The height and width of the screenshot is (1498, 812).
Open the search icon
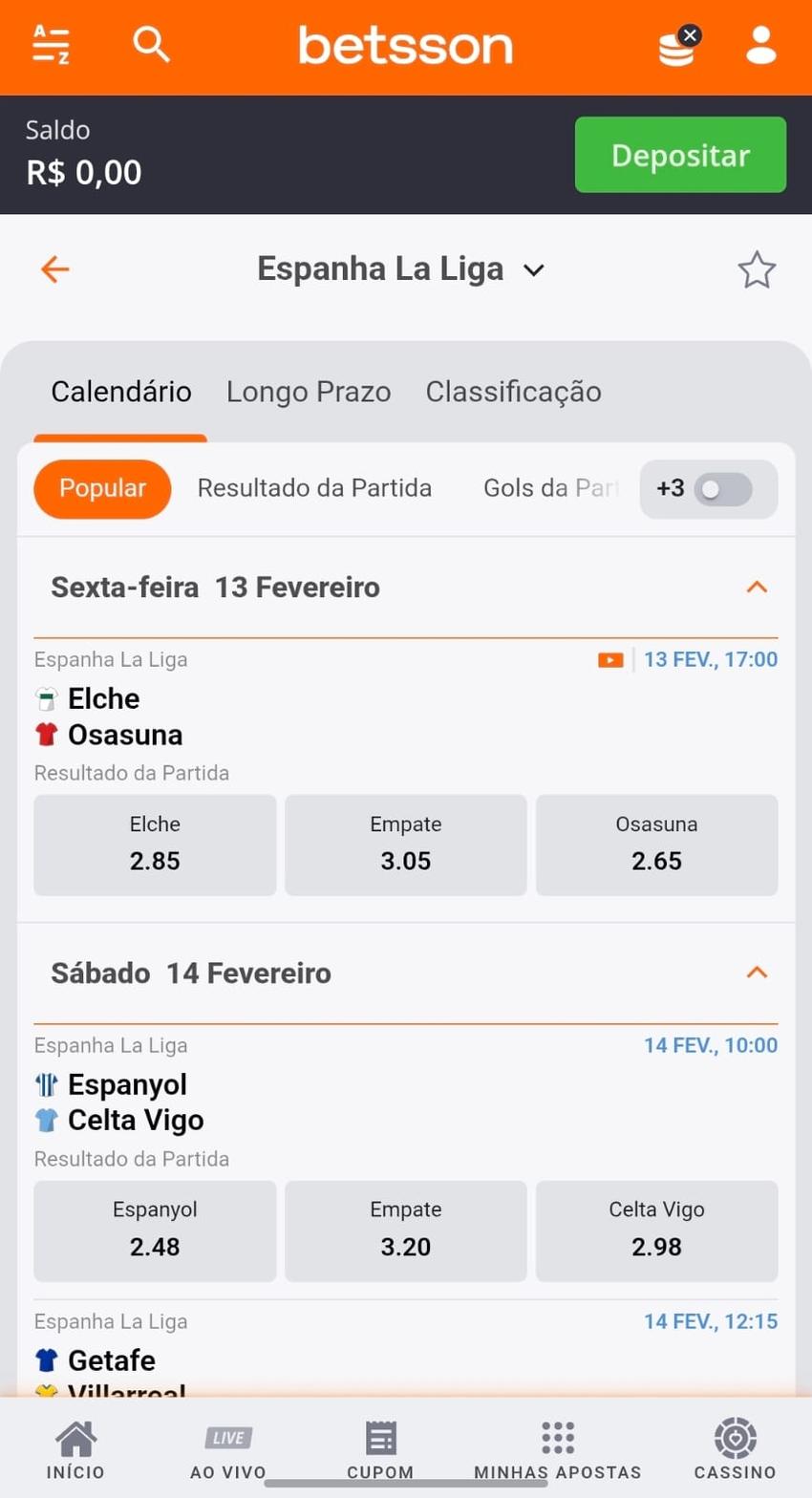point(151,45)
